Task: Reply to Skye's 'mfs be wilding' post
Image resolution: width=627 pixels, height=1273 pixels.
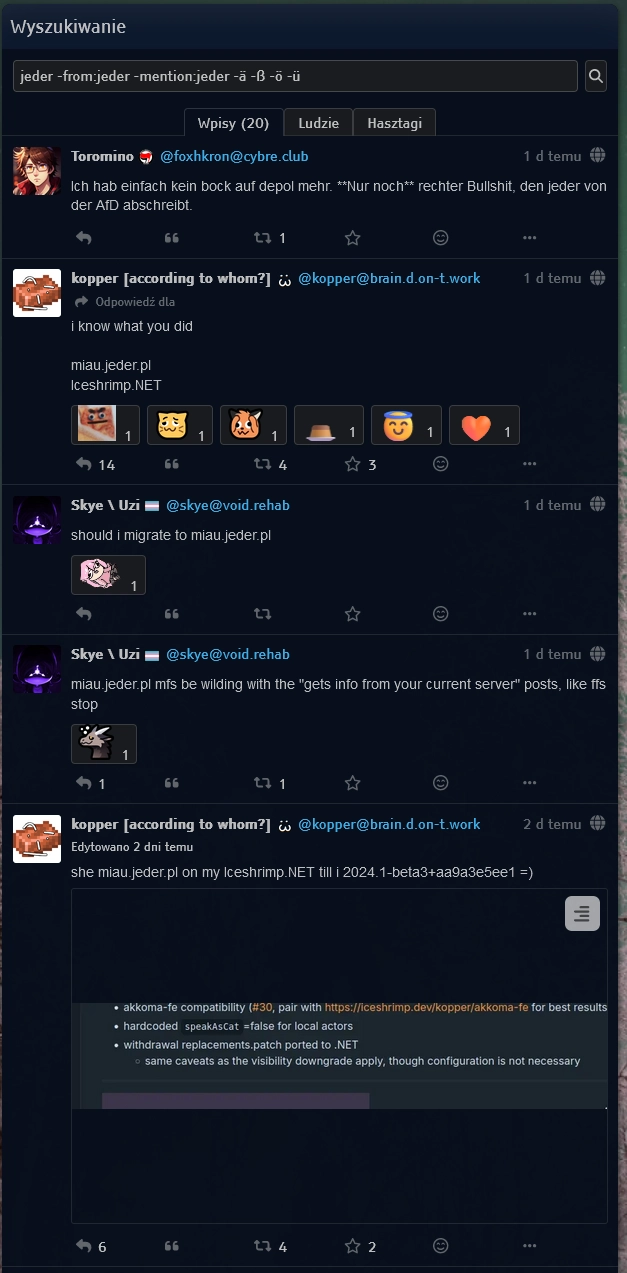Action: pyautogui.click(x=84, y=783)
